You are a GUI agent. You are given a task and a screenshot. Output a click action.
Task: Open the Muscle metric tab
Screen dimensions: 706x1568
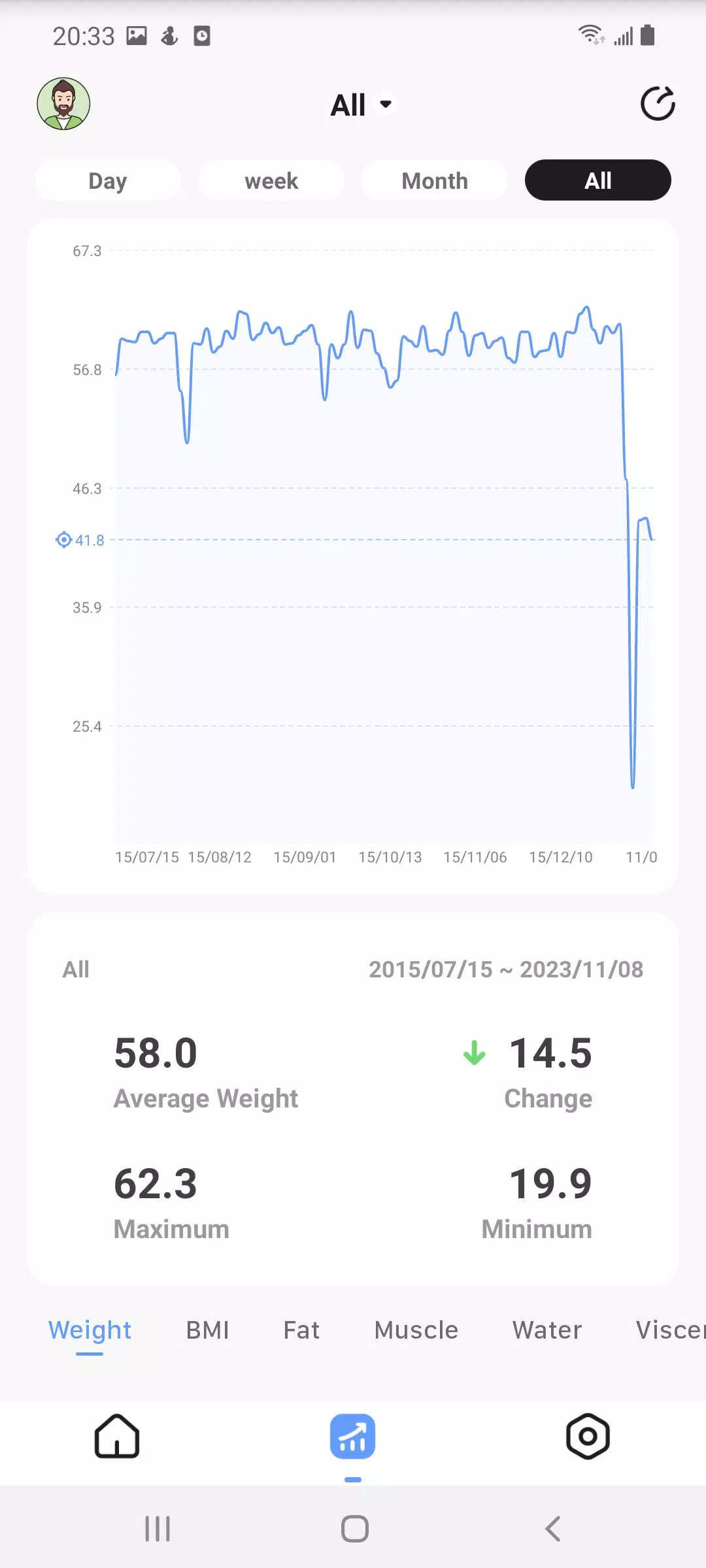tap(416, 1330)
